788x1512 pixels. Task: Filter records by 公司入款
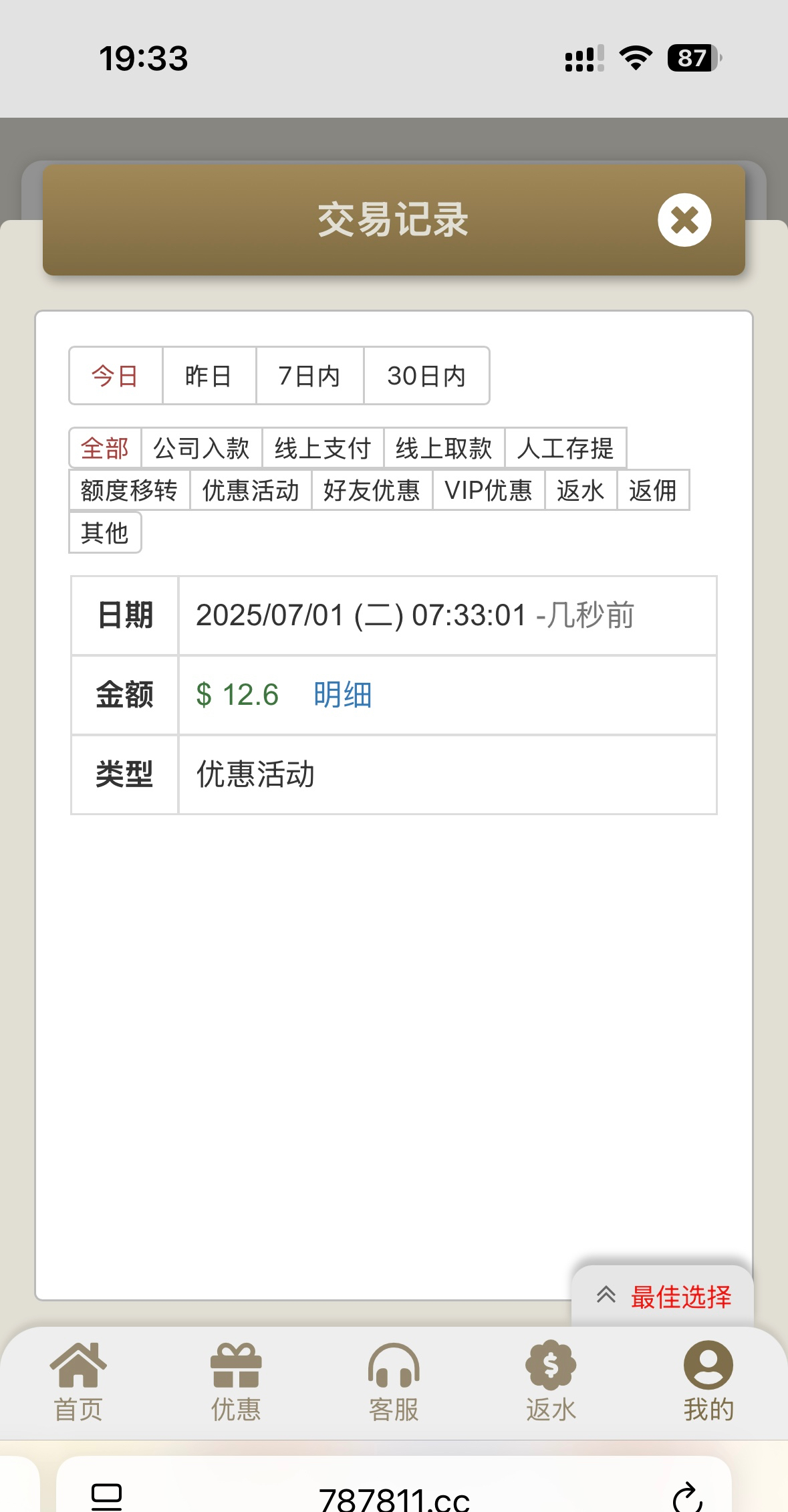(201, 448)
